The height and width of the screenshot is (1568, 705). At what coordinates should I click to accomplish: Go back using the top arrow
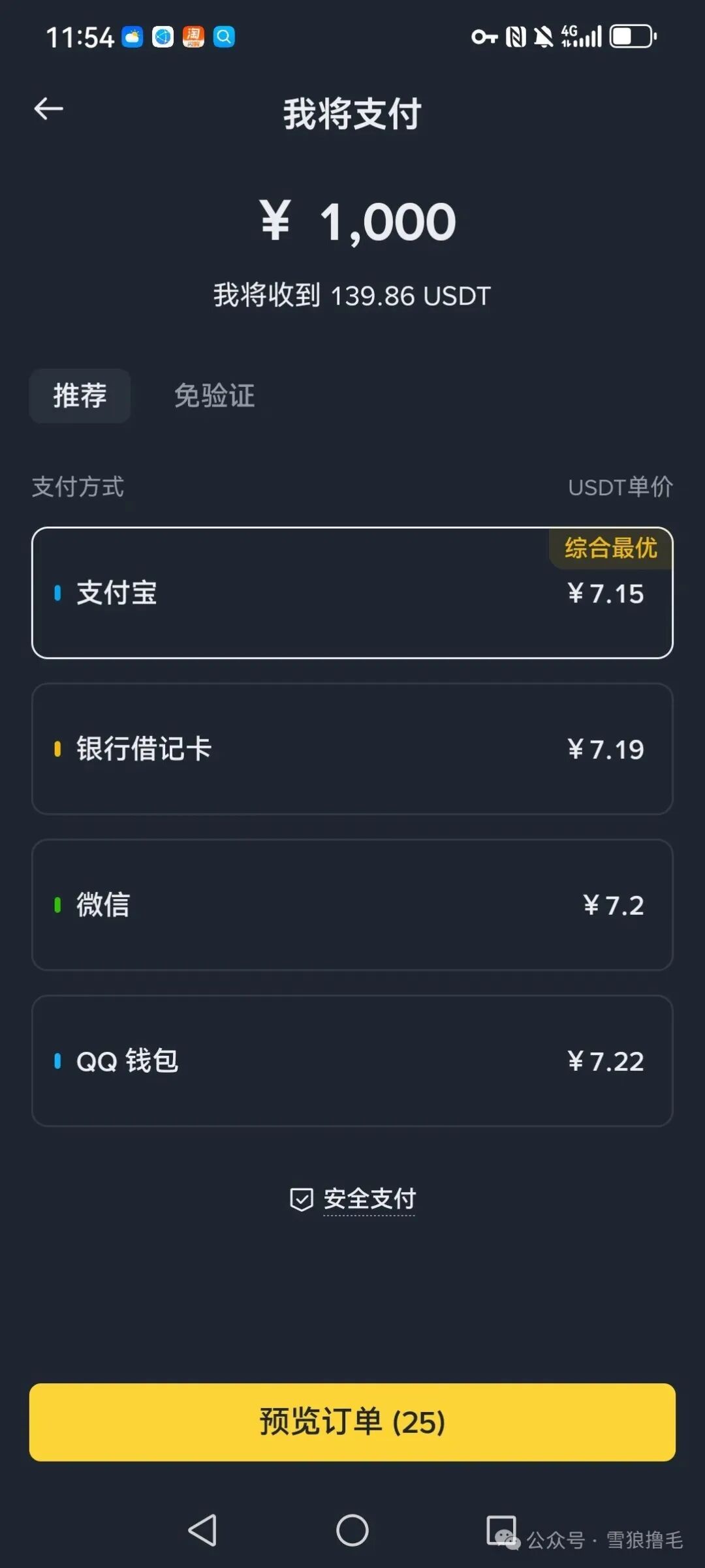(49, 109)
